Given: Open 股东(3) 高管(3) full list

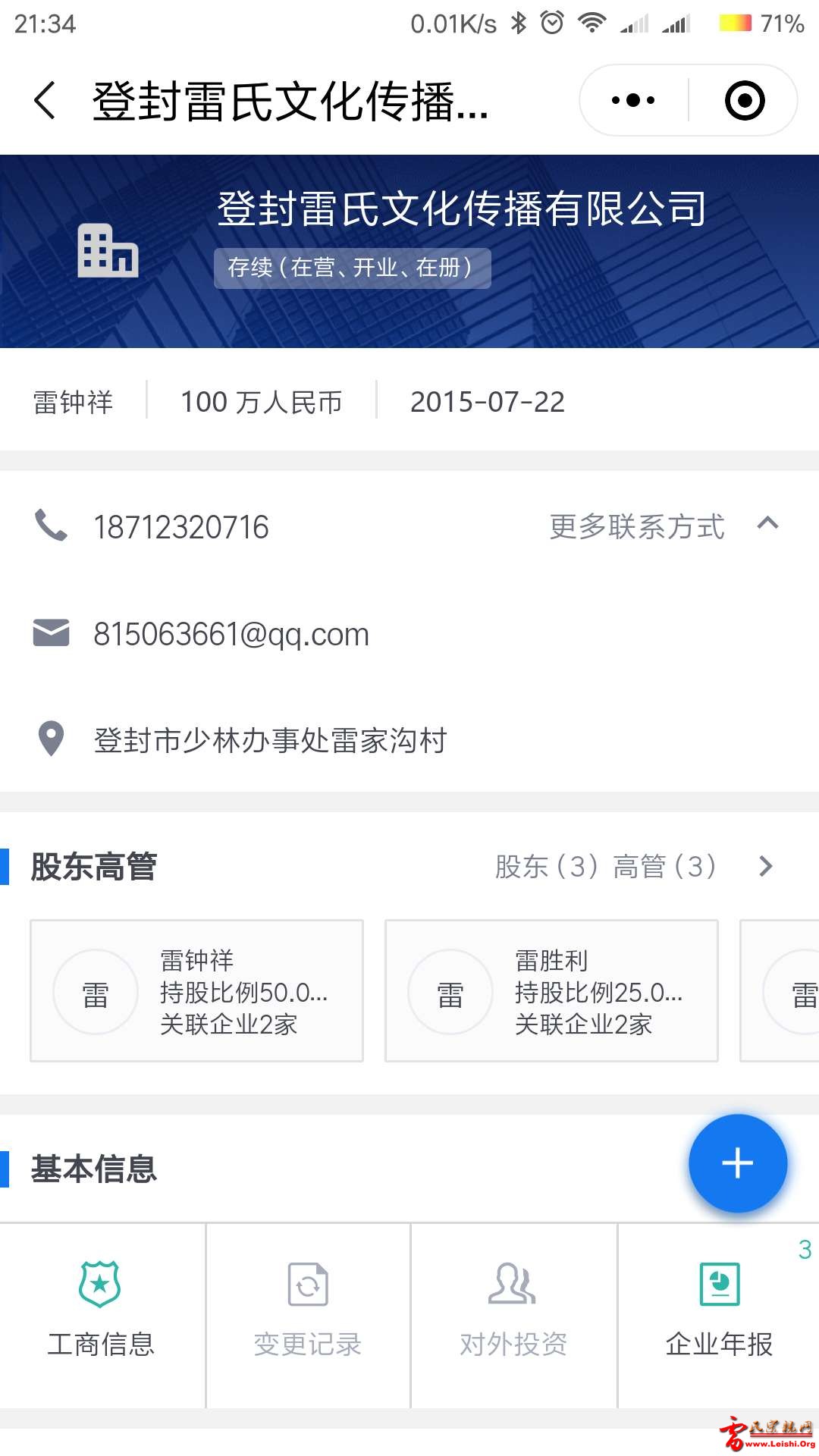Looking at the screenshot, I should pyautogui.click(x=634, y=866).
